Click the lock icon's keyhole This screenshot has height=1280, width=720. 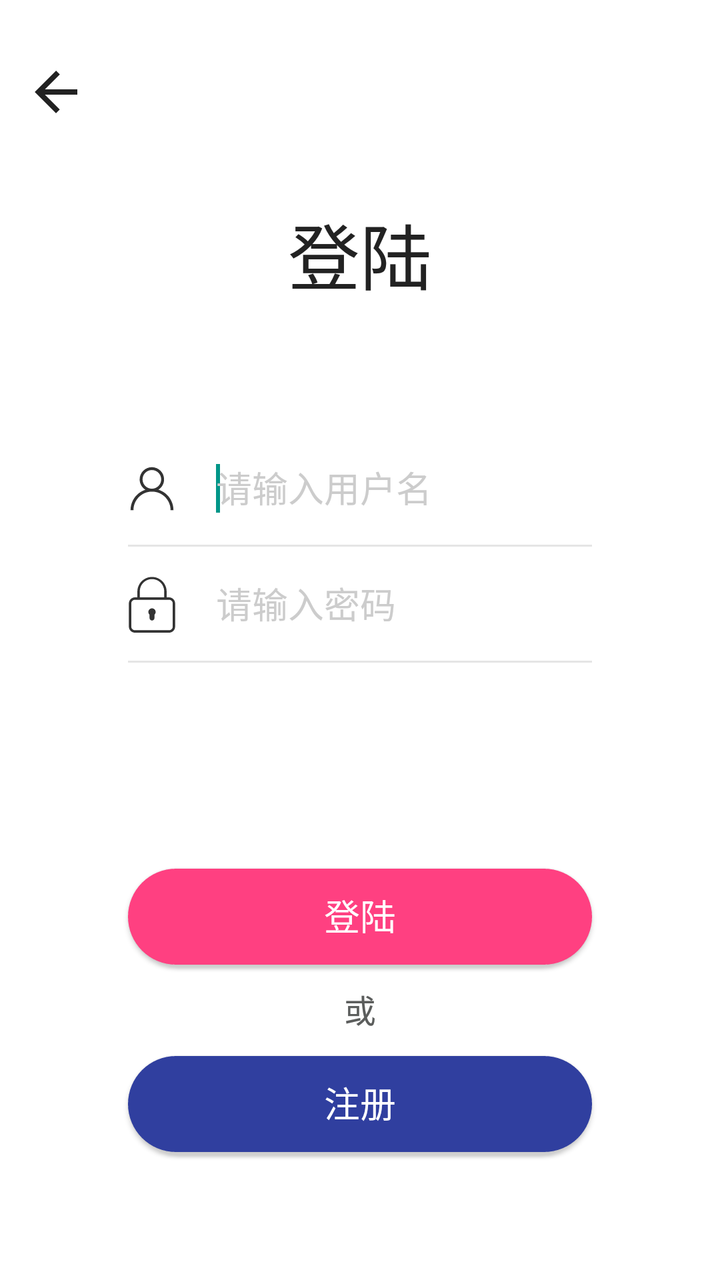point(152,612)
